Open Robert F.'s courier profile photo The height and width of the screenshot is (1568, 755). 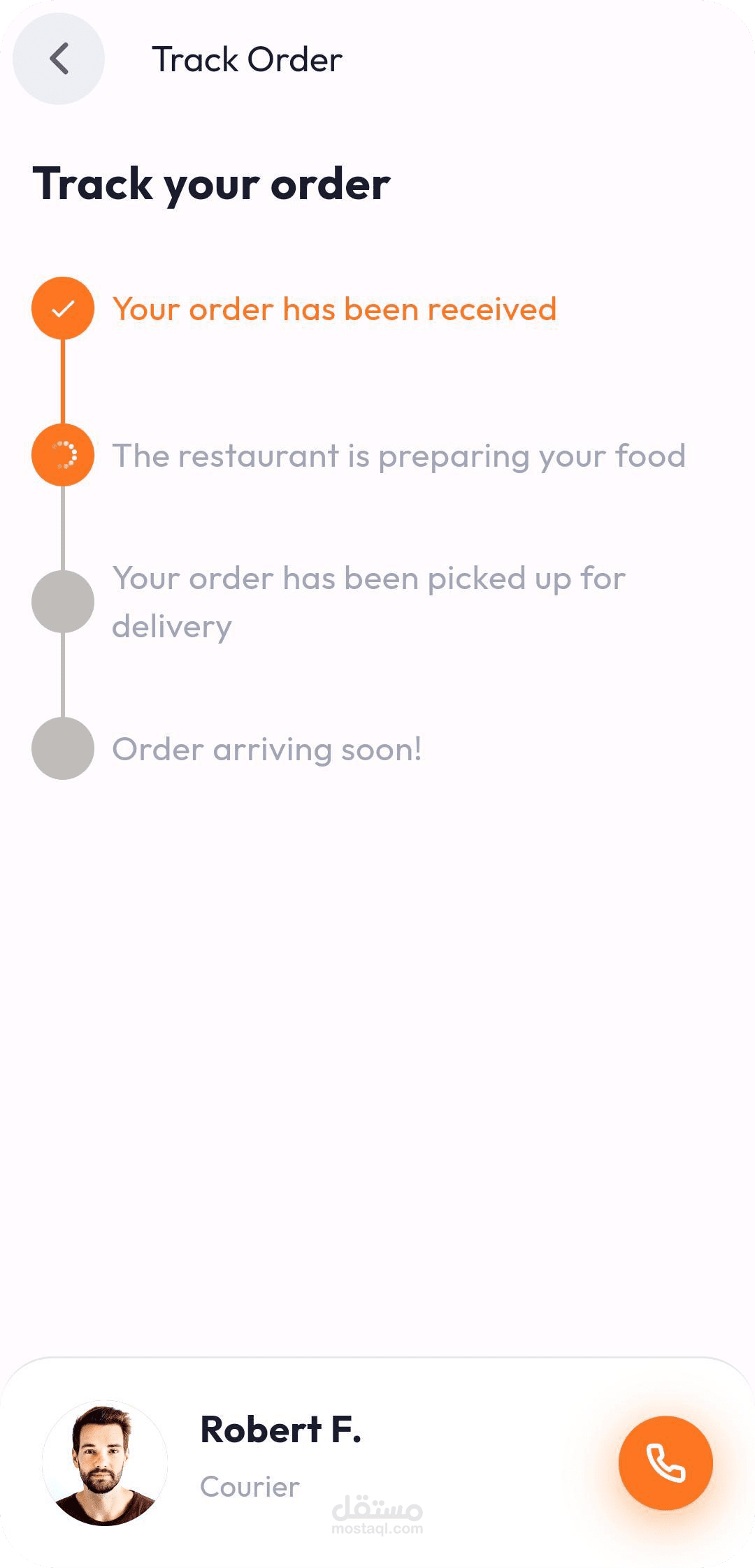click(105, 1462)
